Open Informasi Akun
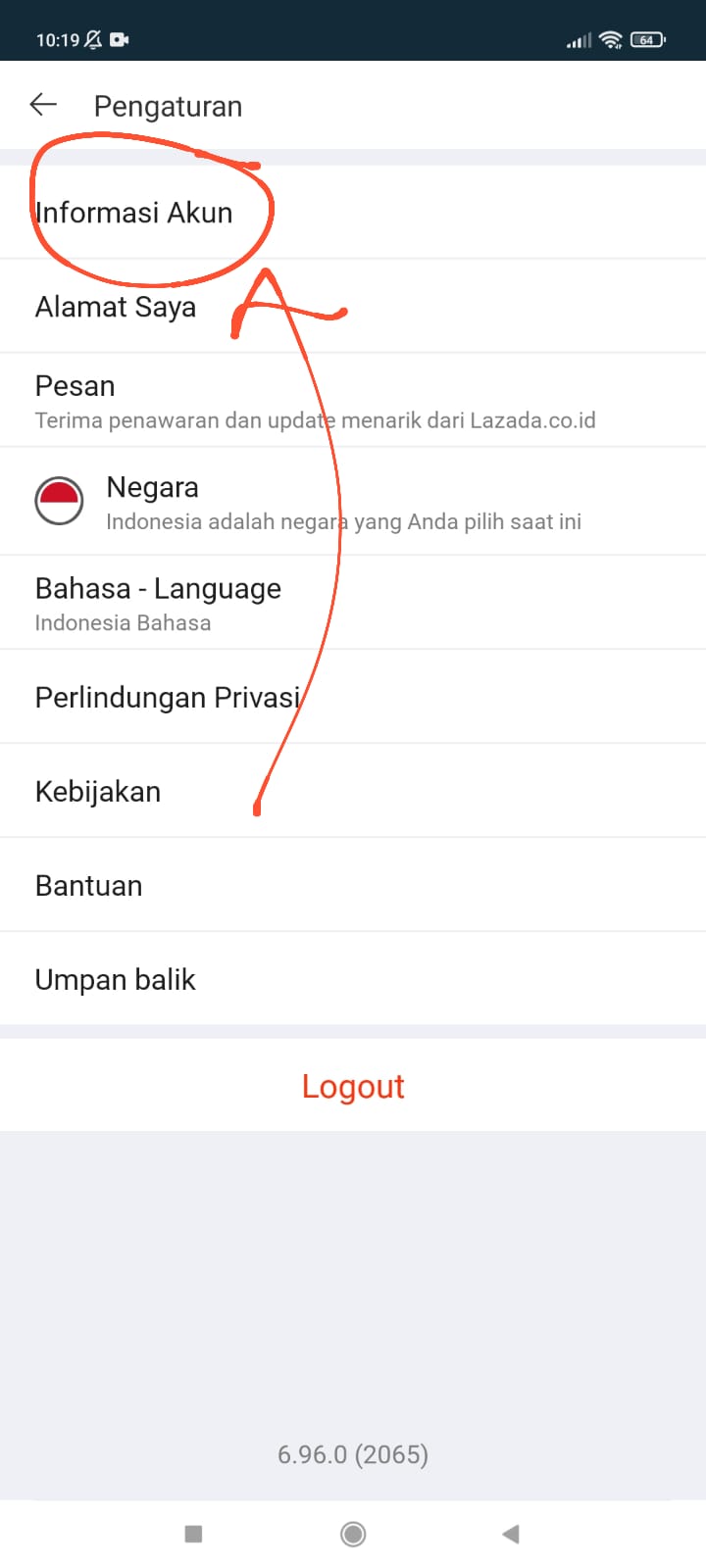 353,212
